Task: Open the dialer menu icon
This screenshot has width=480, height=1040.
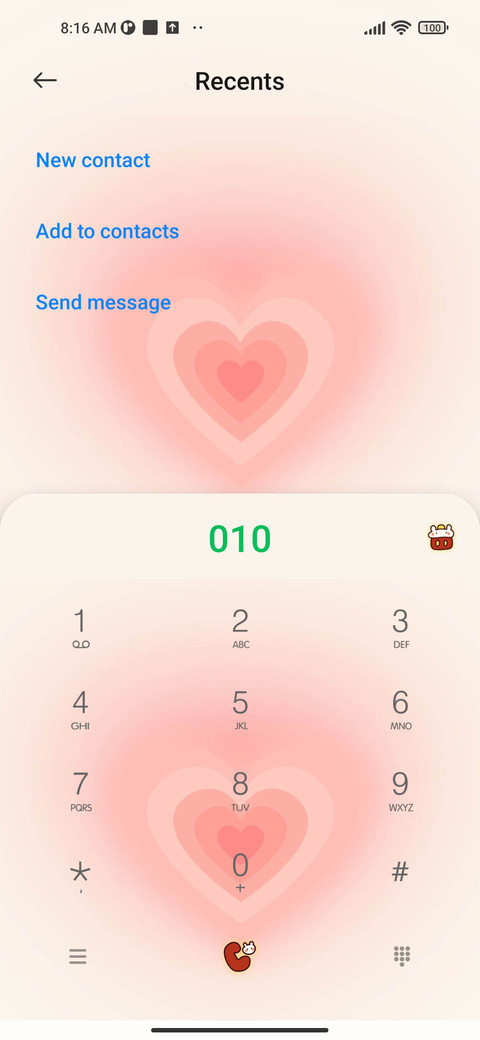Action: tap(78, 956)
